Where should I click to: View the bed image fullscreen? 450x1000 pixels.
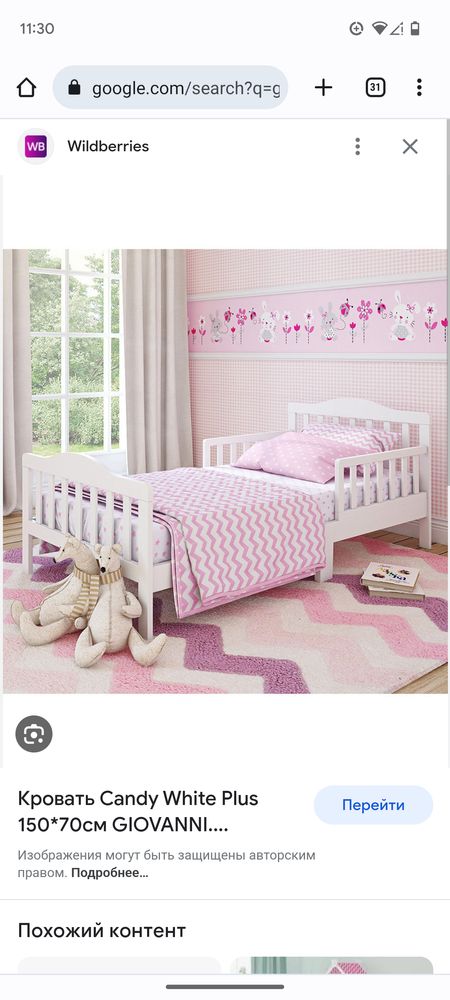click(225, 471)
